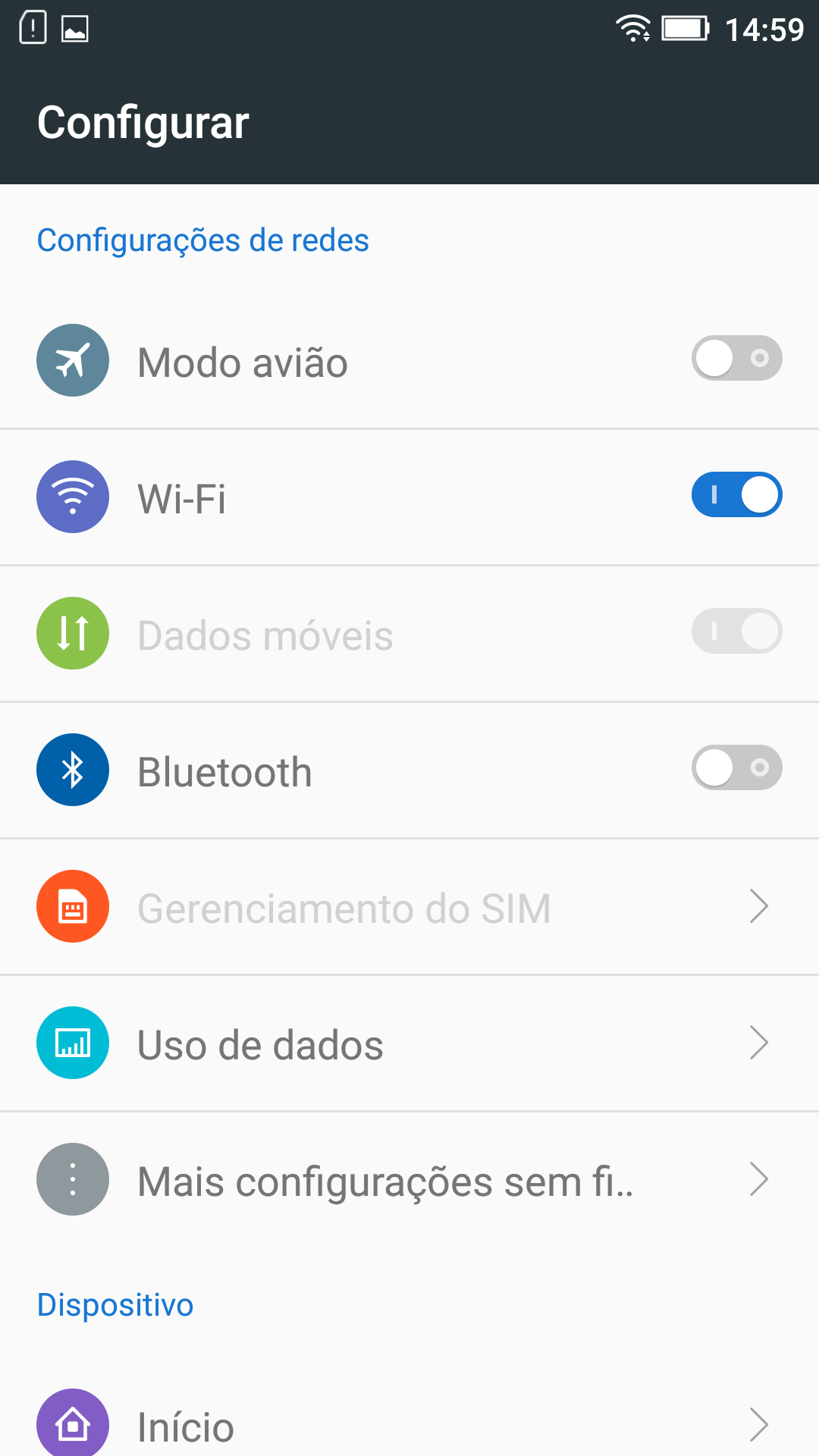Open the Wi-Fi settings row
819x1456 pixels.
409,497
